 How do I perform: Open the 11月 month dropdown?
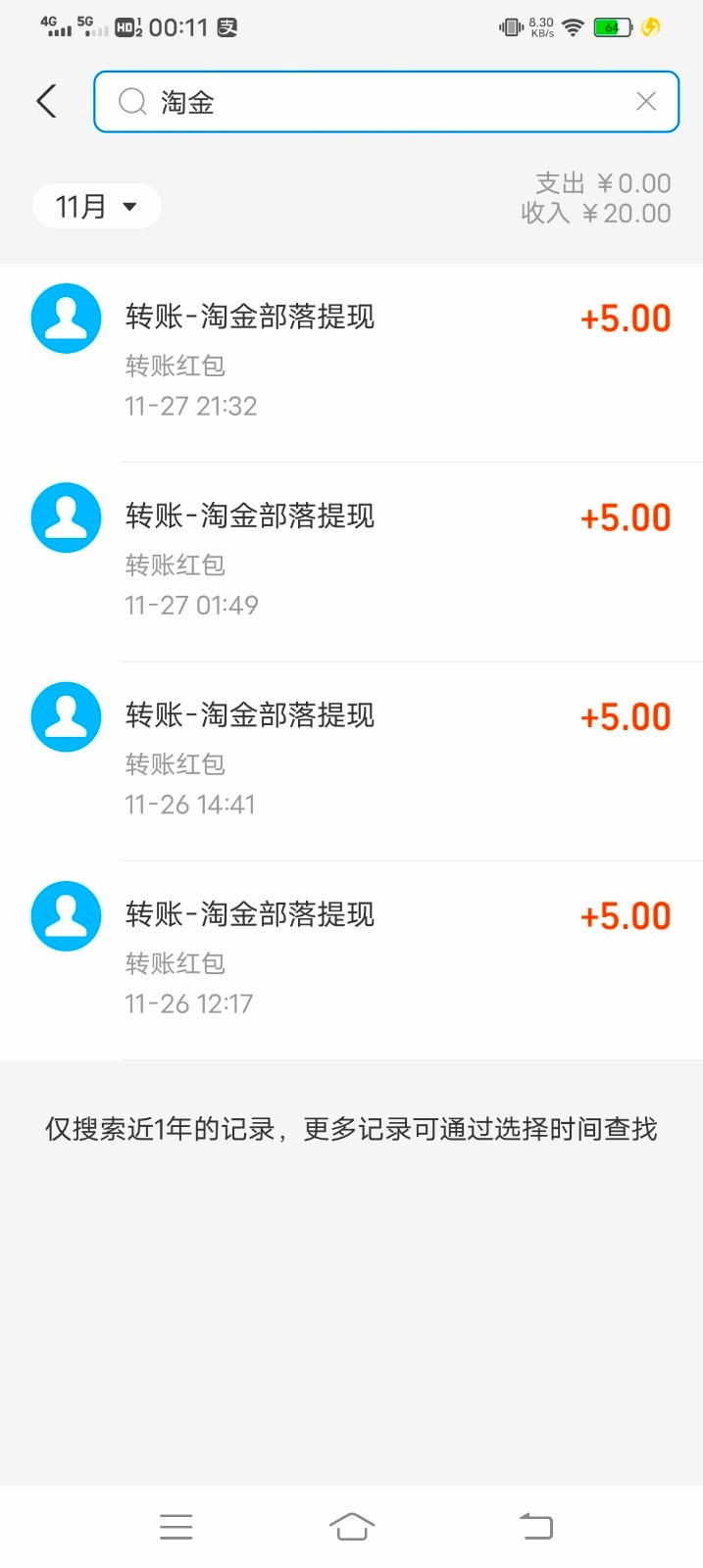click(96, 206)
